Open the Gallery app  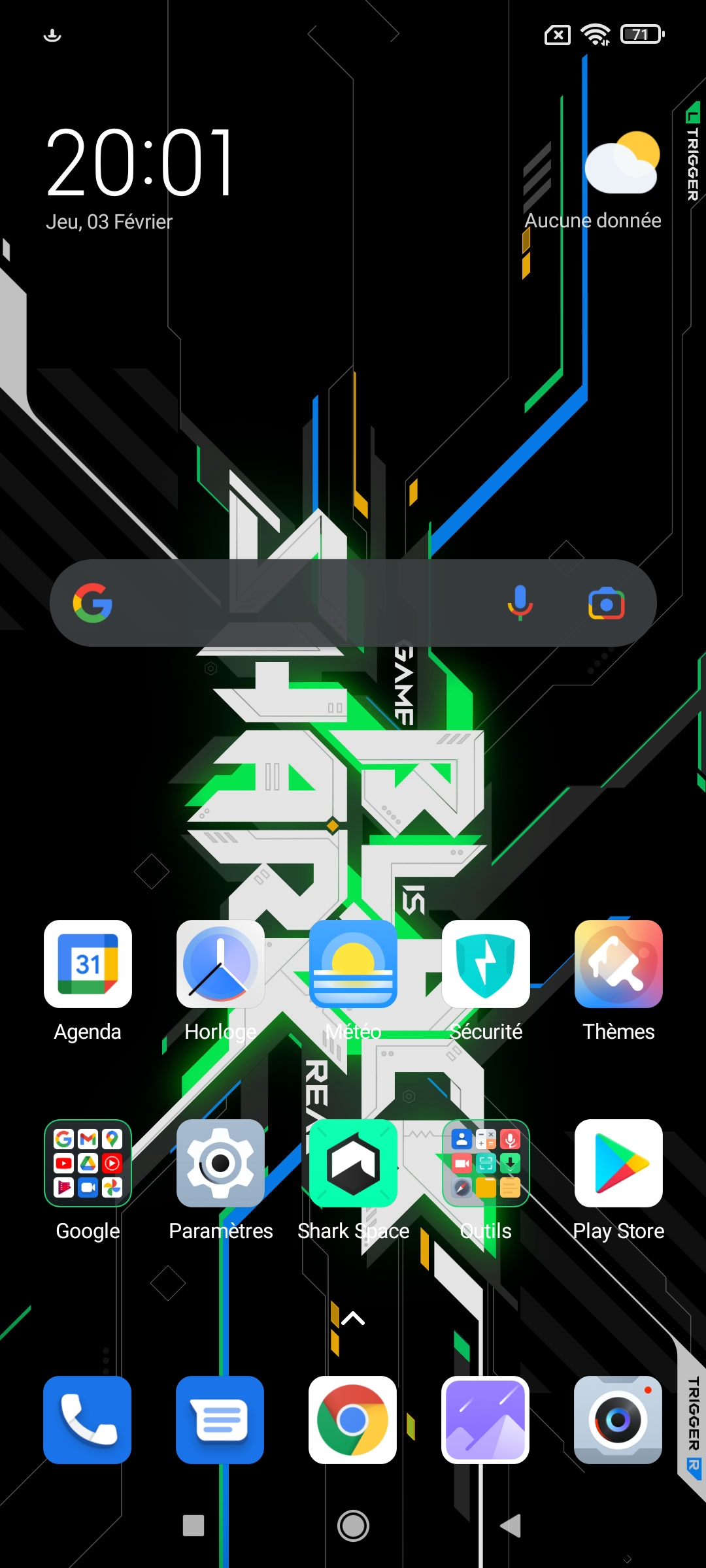coord(486,1420)
